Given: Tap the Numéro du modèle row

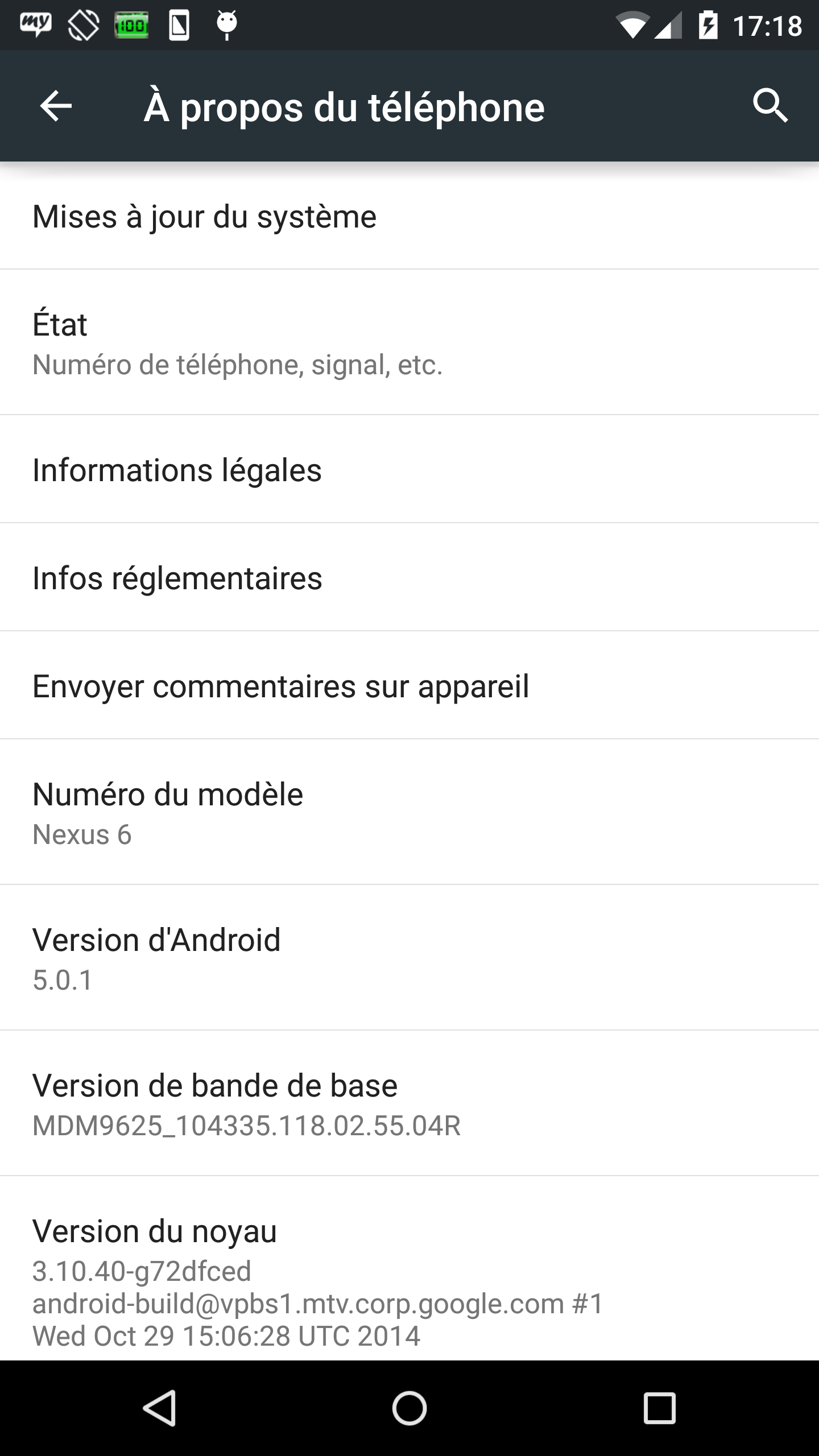Looking at the screenshot, I should tap(409, 812).
